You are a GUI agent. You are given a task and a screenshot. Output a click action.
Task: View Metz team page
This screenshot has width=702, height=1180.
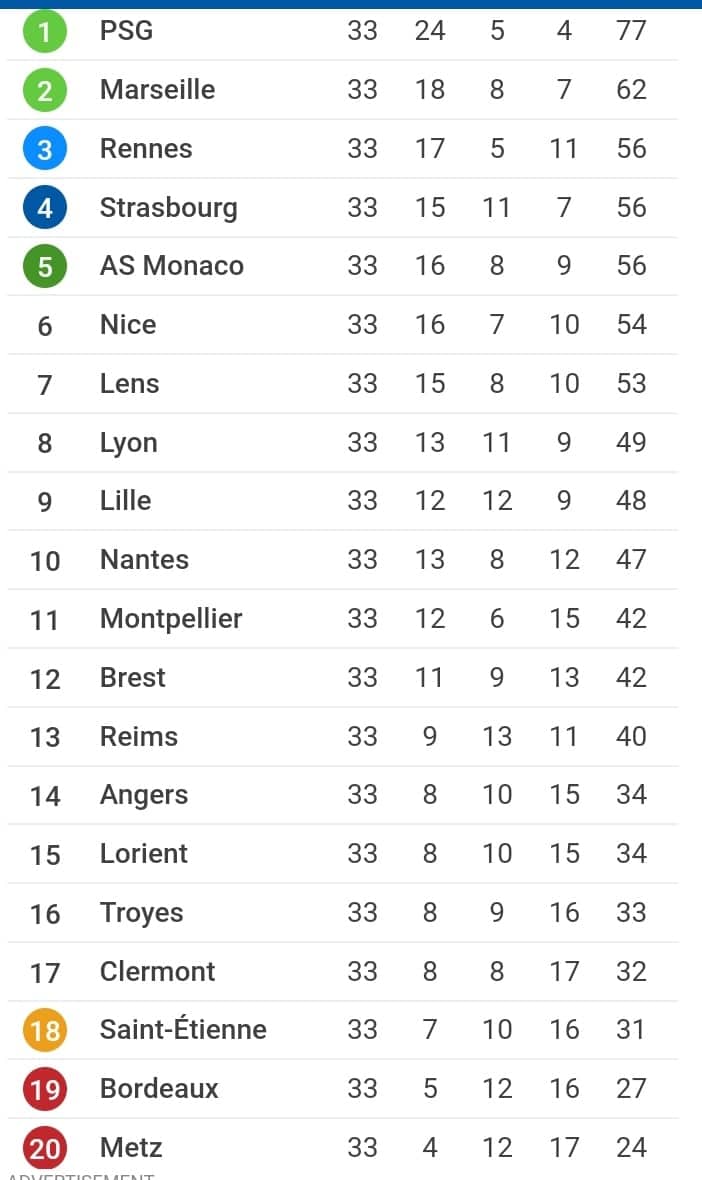(x=342, y=1147)
